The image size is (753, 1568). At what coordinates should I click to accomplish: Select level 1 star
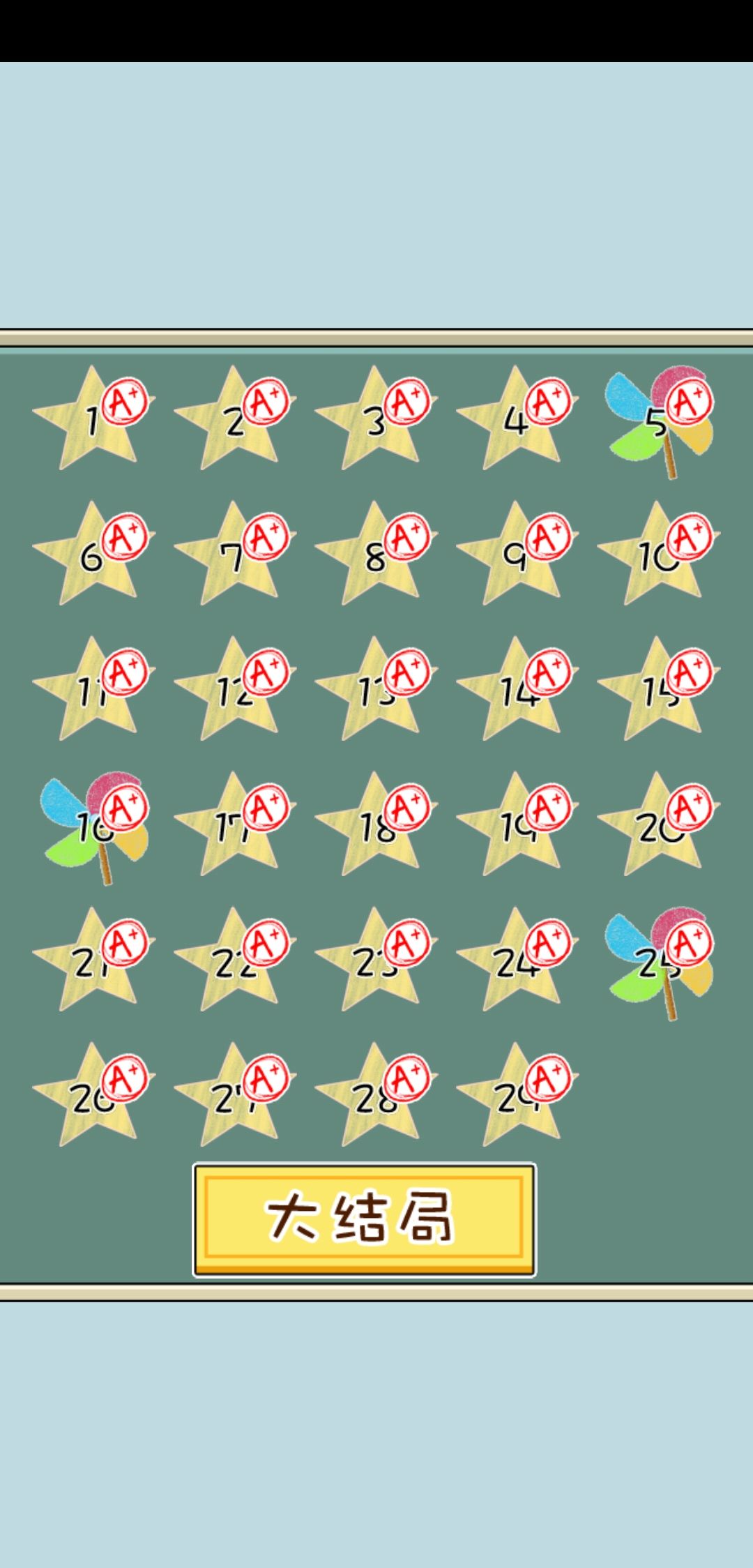(93, 419)
